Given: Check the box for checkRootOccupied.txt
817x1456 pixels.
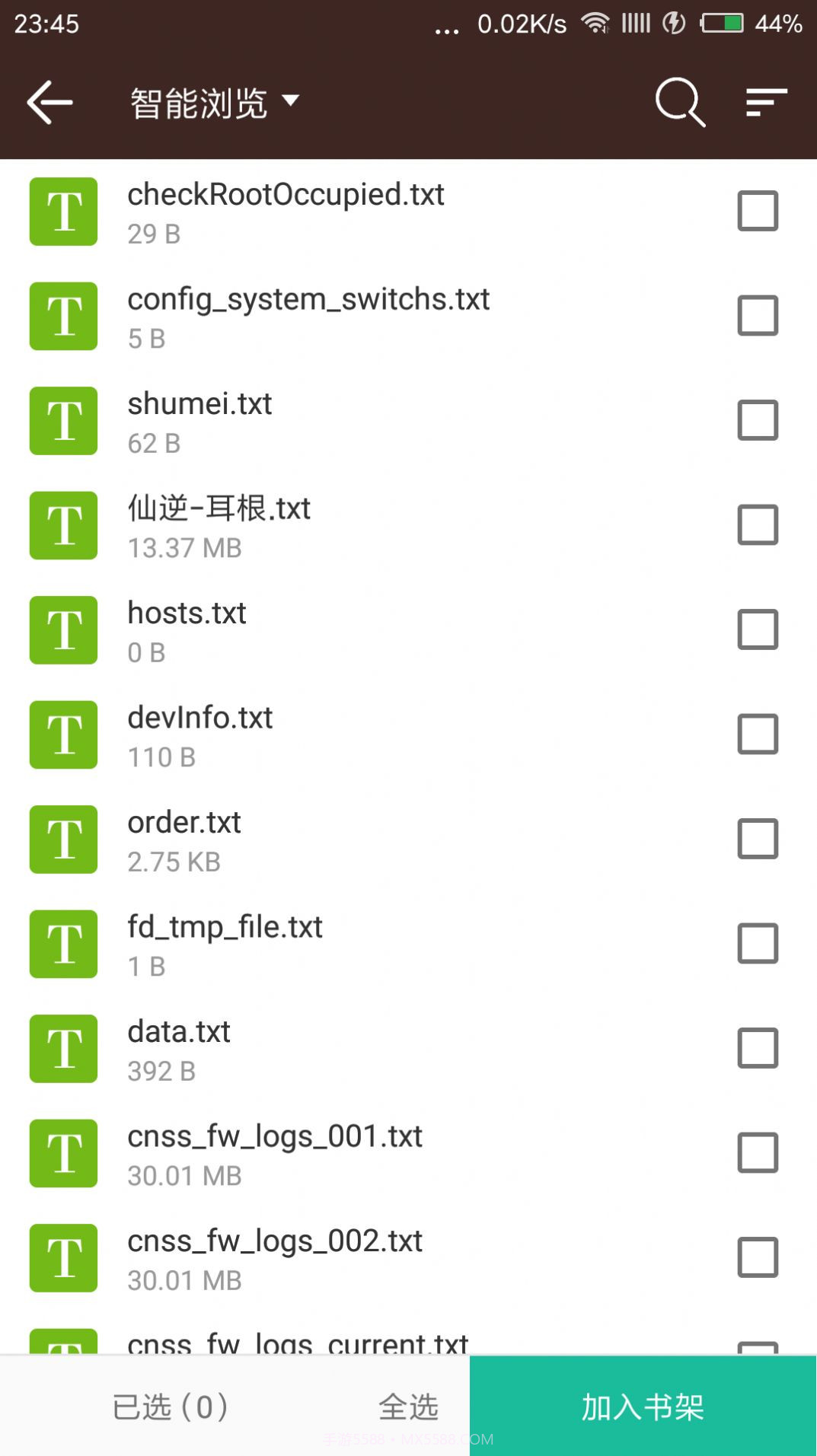Looking at the screenshot, I should [758, 211].
